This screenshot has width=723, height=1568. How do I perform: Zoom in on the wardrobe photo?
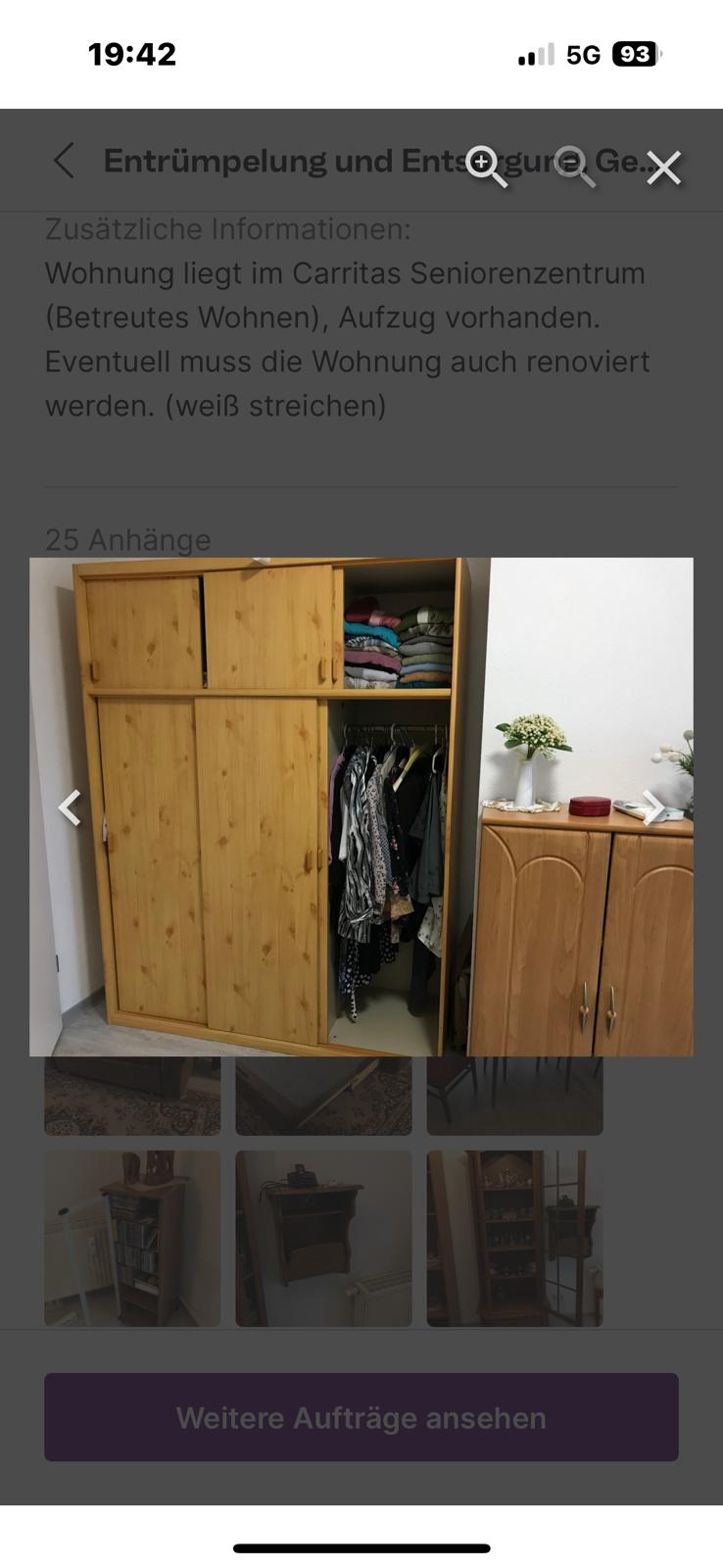[x=485, y=165]
